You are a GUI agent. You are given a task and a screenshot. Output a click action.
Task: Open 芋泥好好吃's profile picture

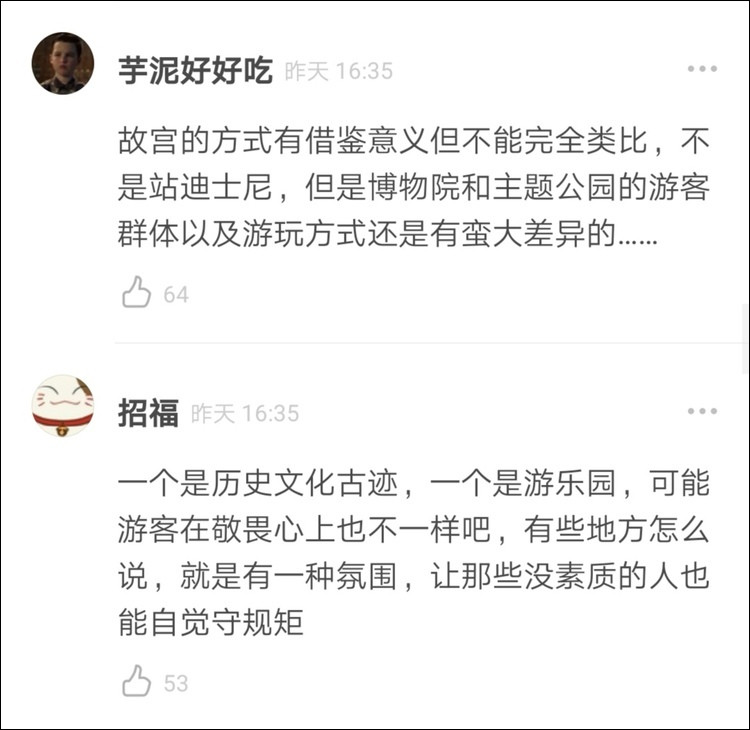tap(63, 63)
